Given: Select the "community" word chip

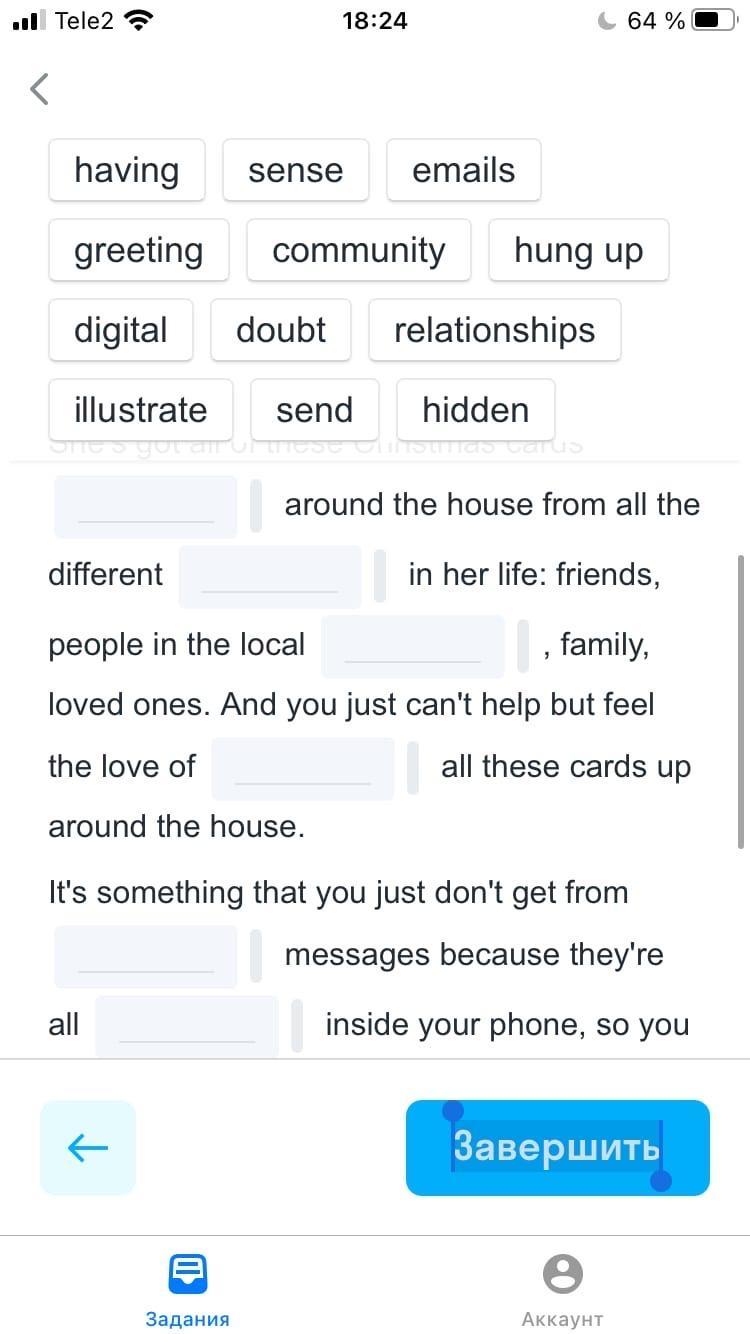Looking at the screenshot, I should click(359, 250).
